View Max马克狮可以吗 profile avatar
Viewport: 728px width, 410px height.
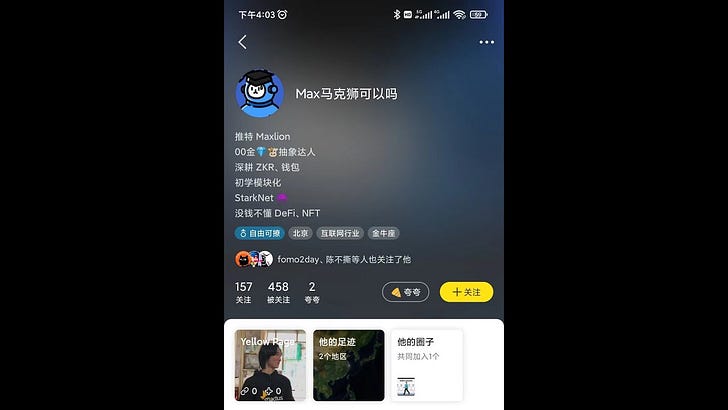pyautogui.click(x=259, y=94)
